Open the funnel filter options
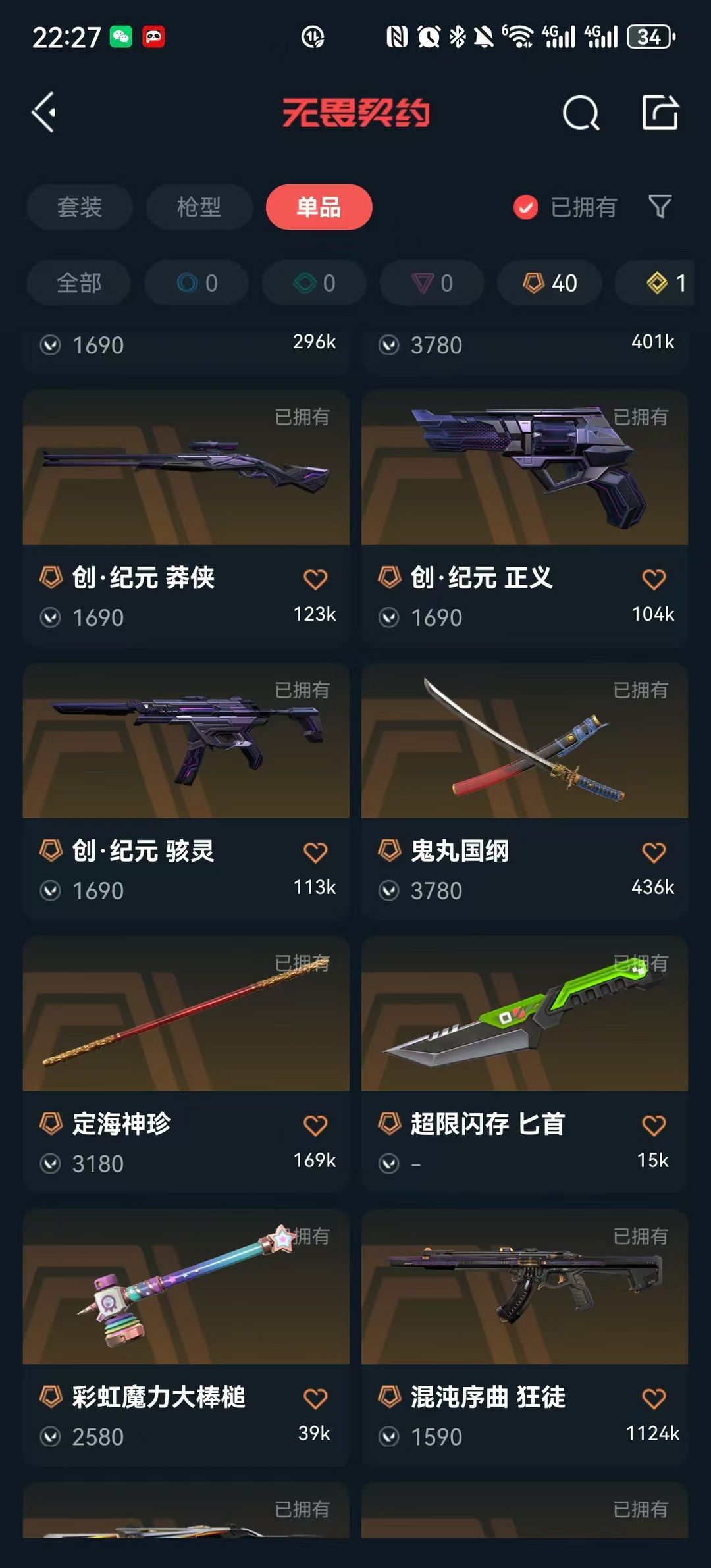This screenshot has width=711, height=1568. (660, 207)
